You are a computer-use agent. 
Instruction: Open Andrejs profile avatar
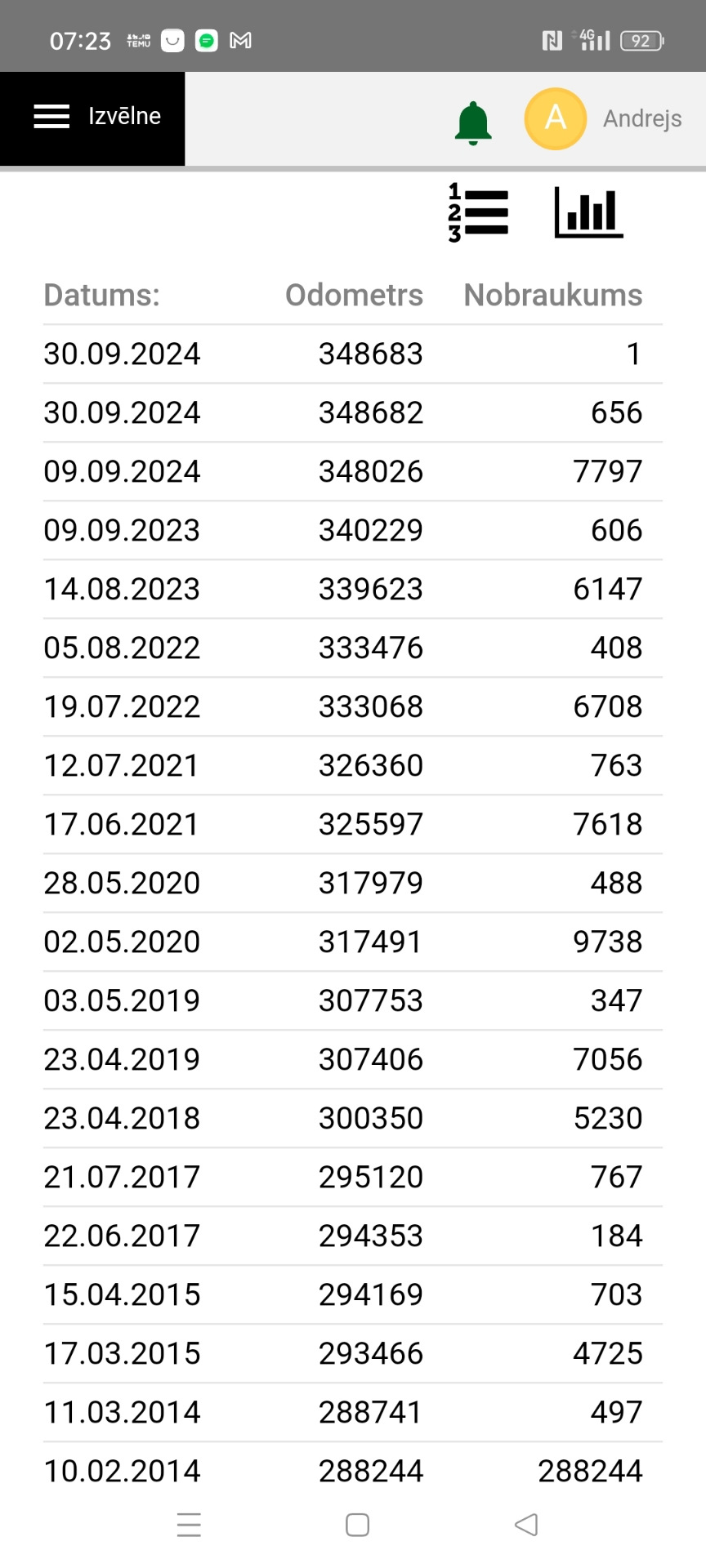556,118
